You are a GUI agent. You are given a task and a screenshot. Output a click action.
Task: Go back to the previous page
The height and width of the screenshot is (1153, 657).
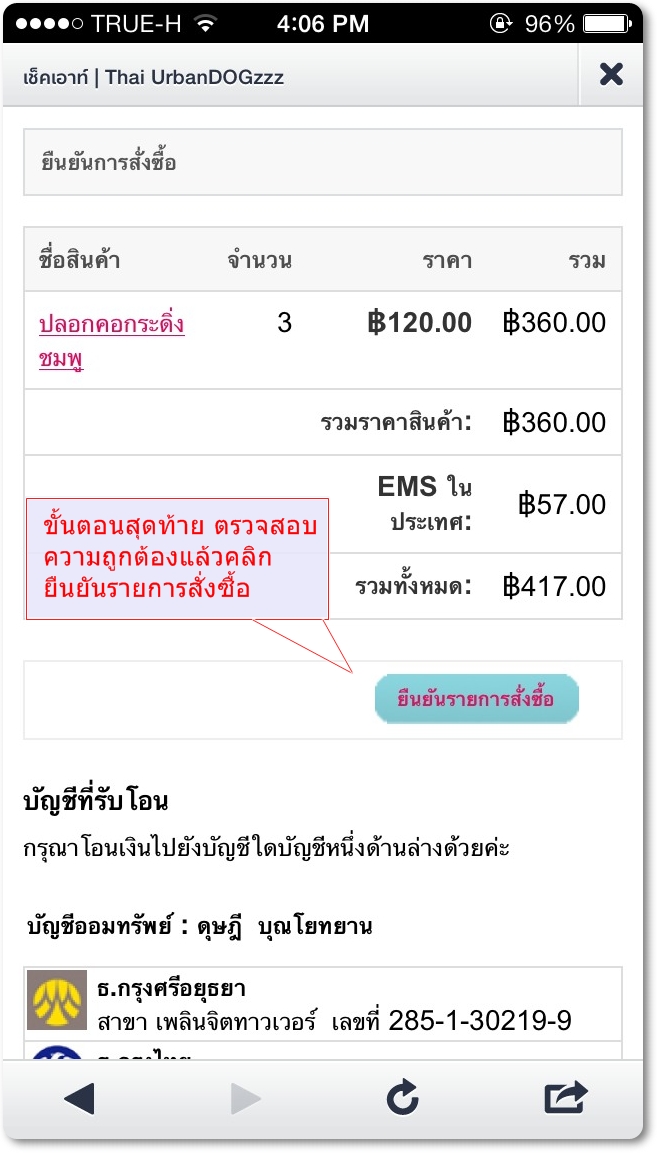point(79,1099)
